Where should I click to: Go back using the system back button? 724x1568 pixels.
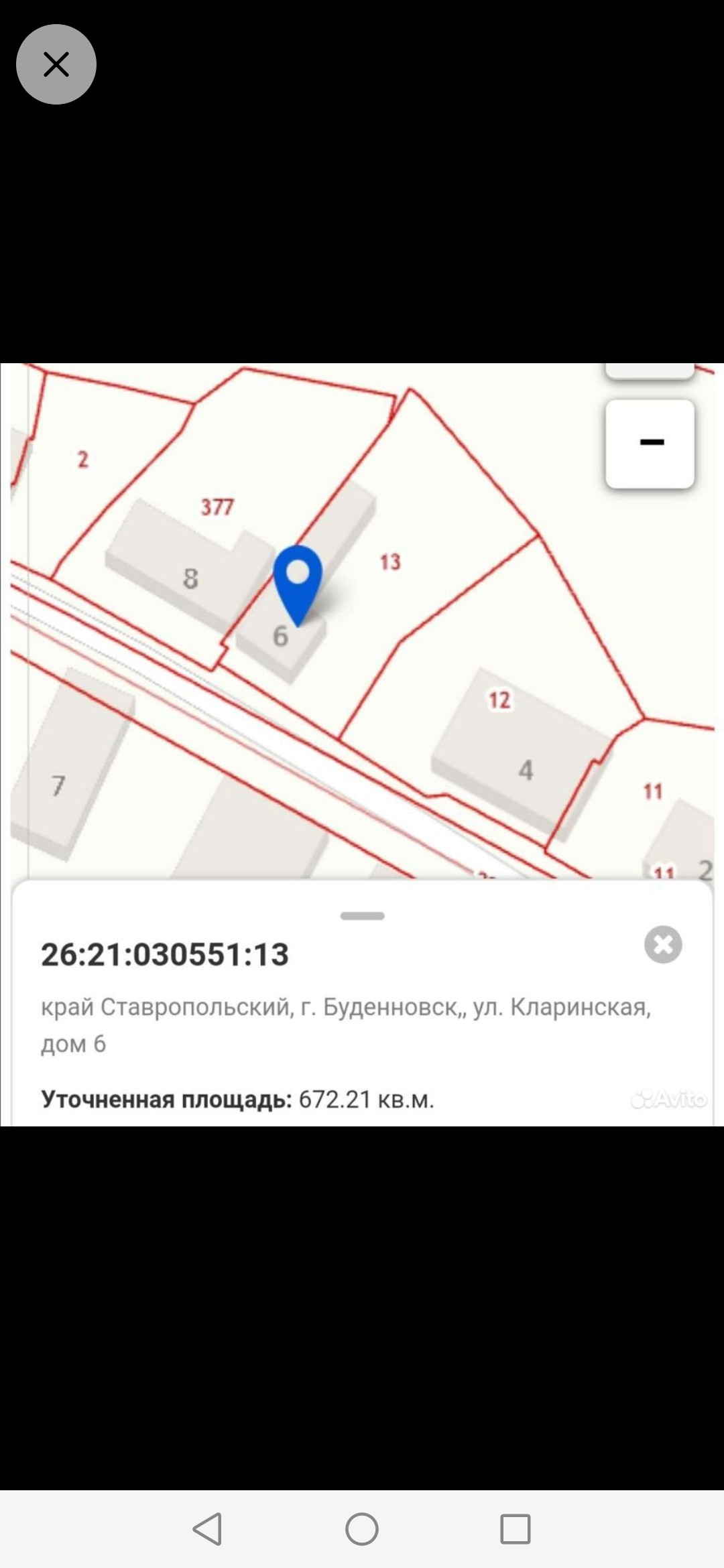(208, 1528)
